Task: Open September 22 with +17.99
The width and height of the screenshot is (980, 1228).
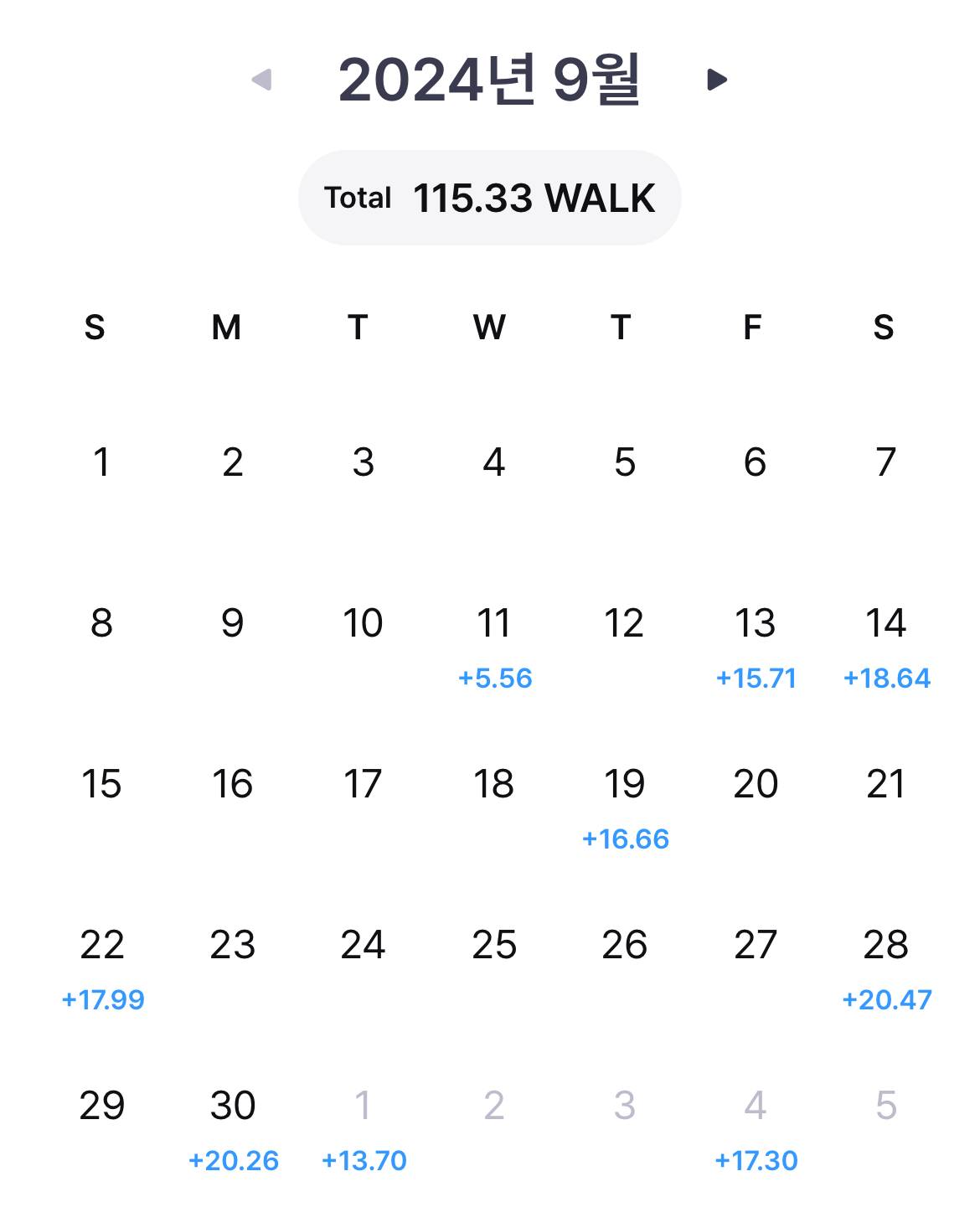Action: click(102, 965)
